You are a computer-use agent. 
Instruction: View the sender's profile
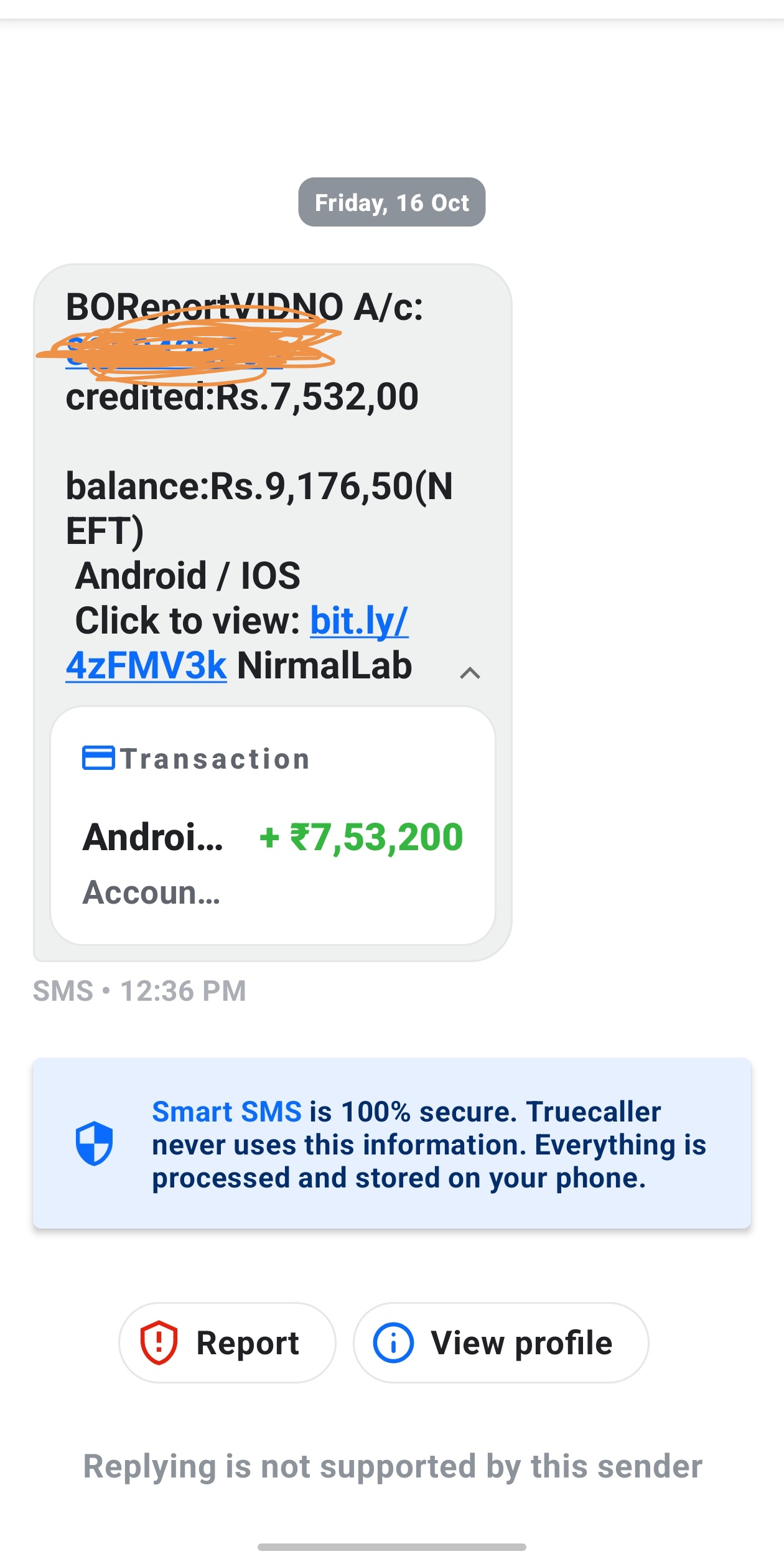(x=501, y=1342)
